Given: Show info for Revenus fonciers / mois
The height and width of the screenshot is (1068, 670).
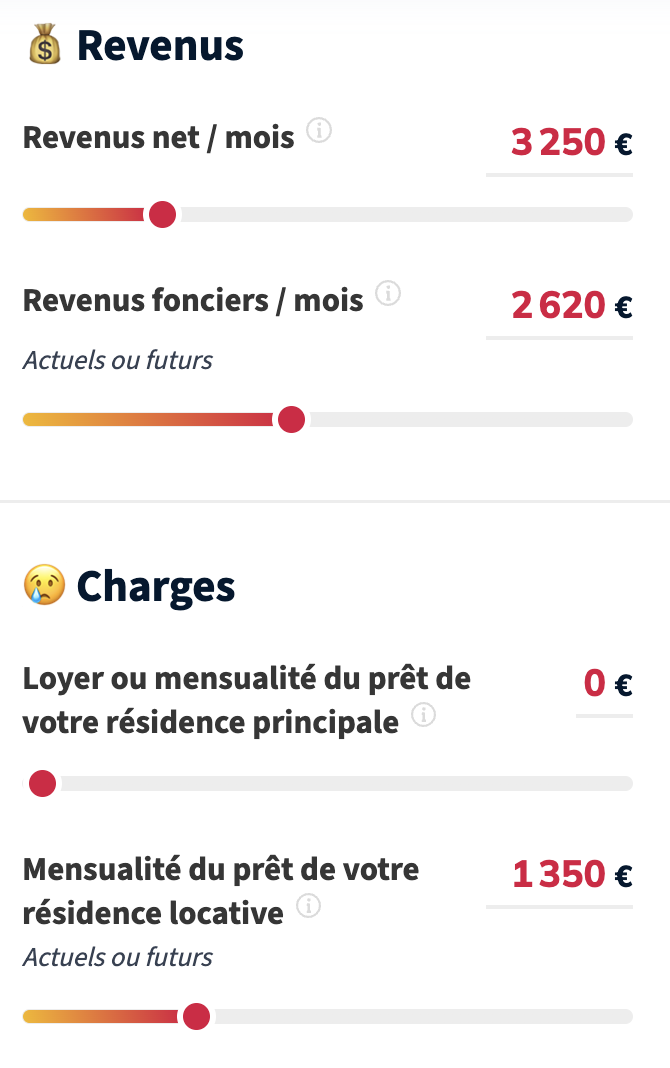Looking at the screenshot, I should (x=388, y=293).
